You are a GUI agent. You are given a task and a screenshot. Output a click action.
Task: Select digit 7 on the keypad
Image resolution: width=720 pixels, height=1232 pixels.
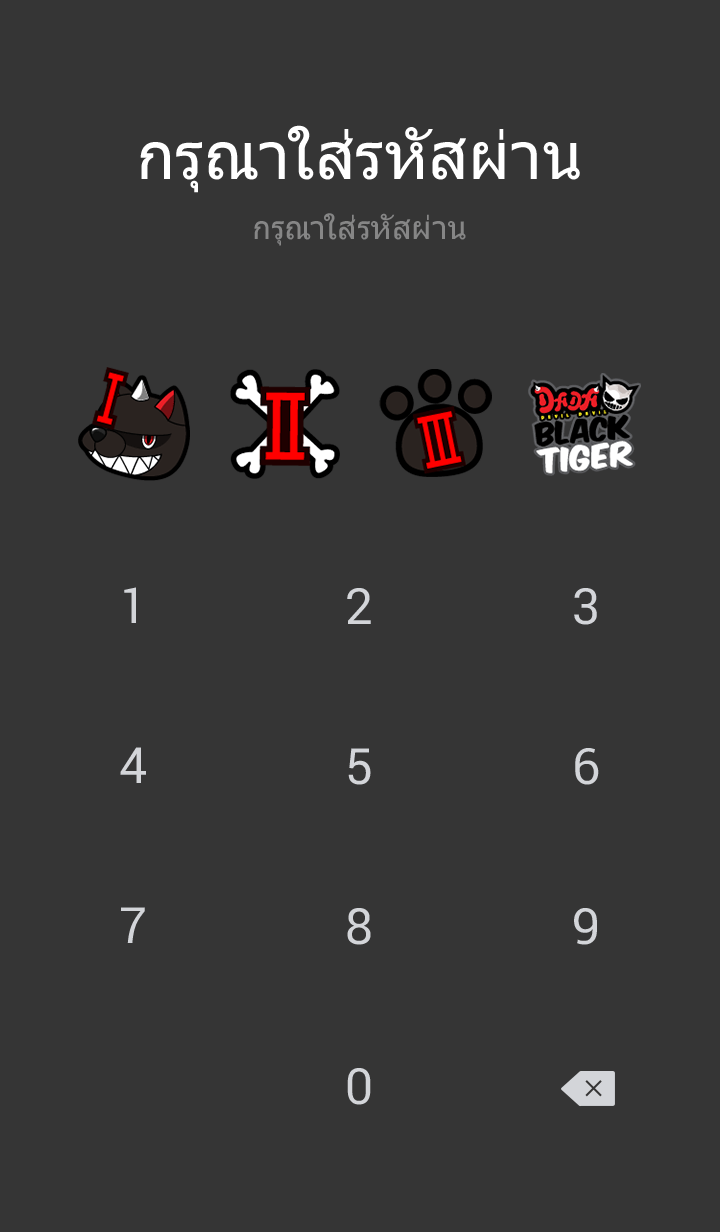133,927
